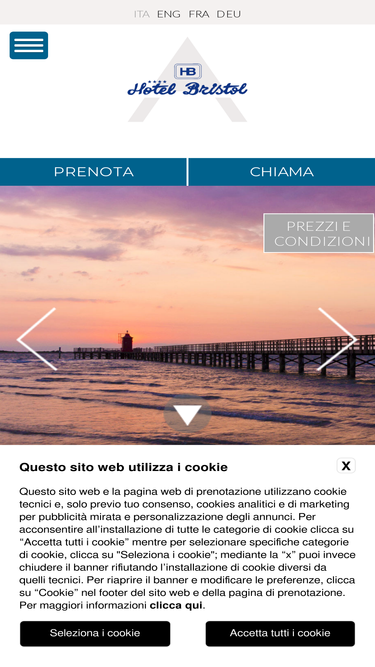This screenshot has width=375, height=667.
Task: Choose Seleziona i cookie
Action: [95, 633]
